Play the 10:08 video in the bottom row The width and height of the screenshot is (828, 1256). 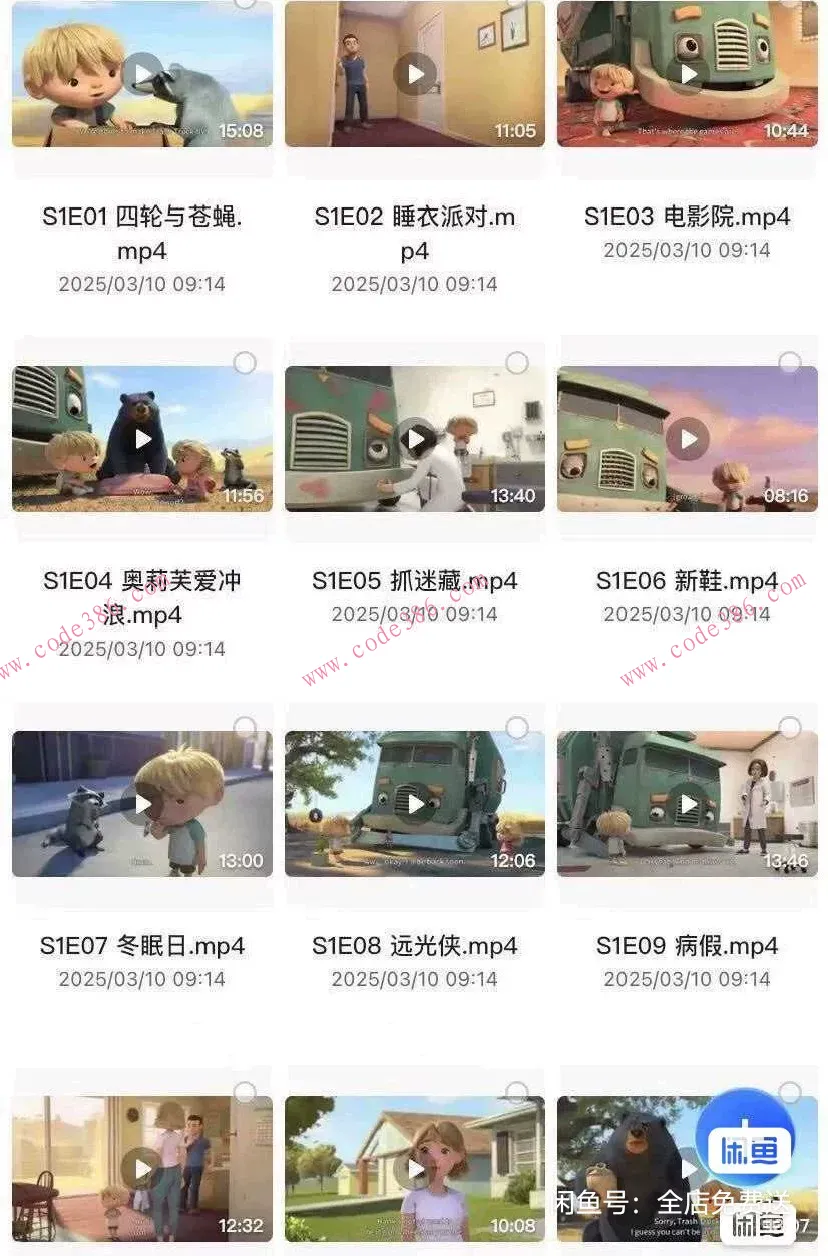(414, 1168)
